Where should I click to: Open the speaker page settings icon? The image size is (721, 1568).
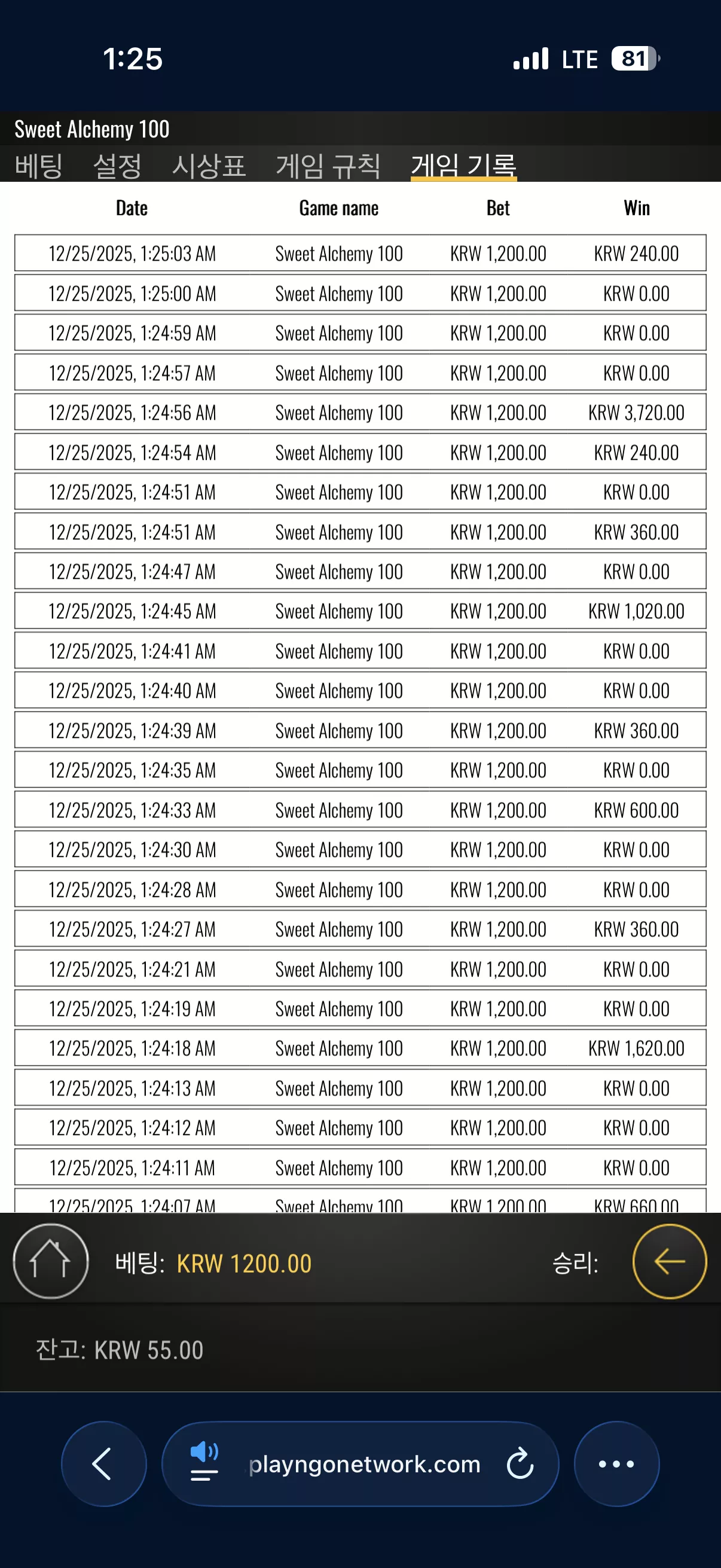click(204, 1462)
